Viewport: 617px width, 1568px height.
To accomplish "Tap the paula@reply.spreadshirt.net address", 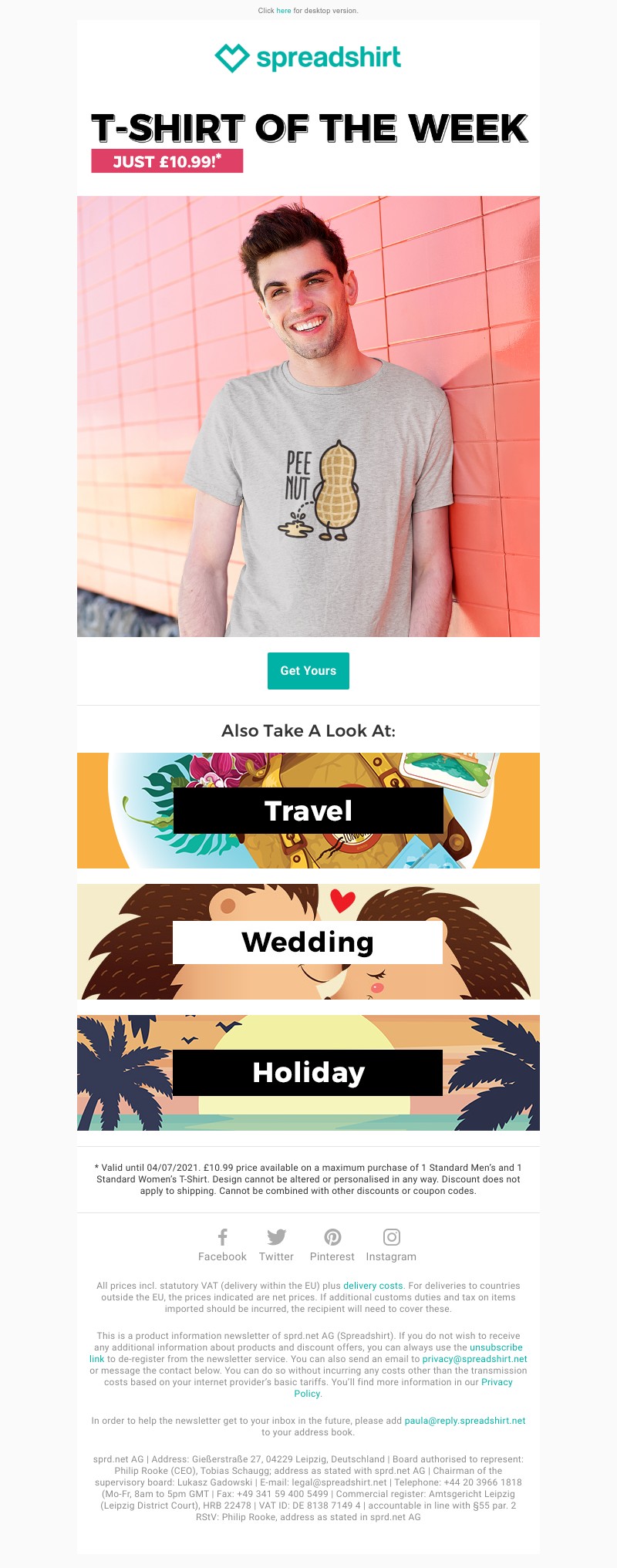I will 464,1421.
